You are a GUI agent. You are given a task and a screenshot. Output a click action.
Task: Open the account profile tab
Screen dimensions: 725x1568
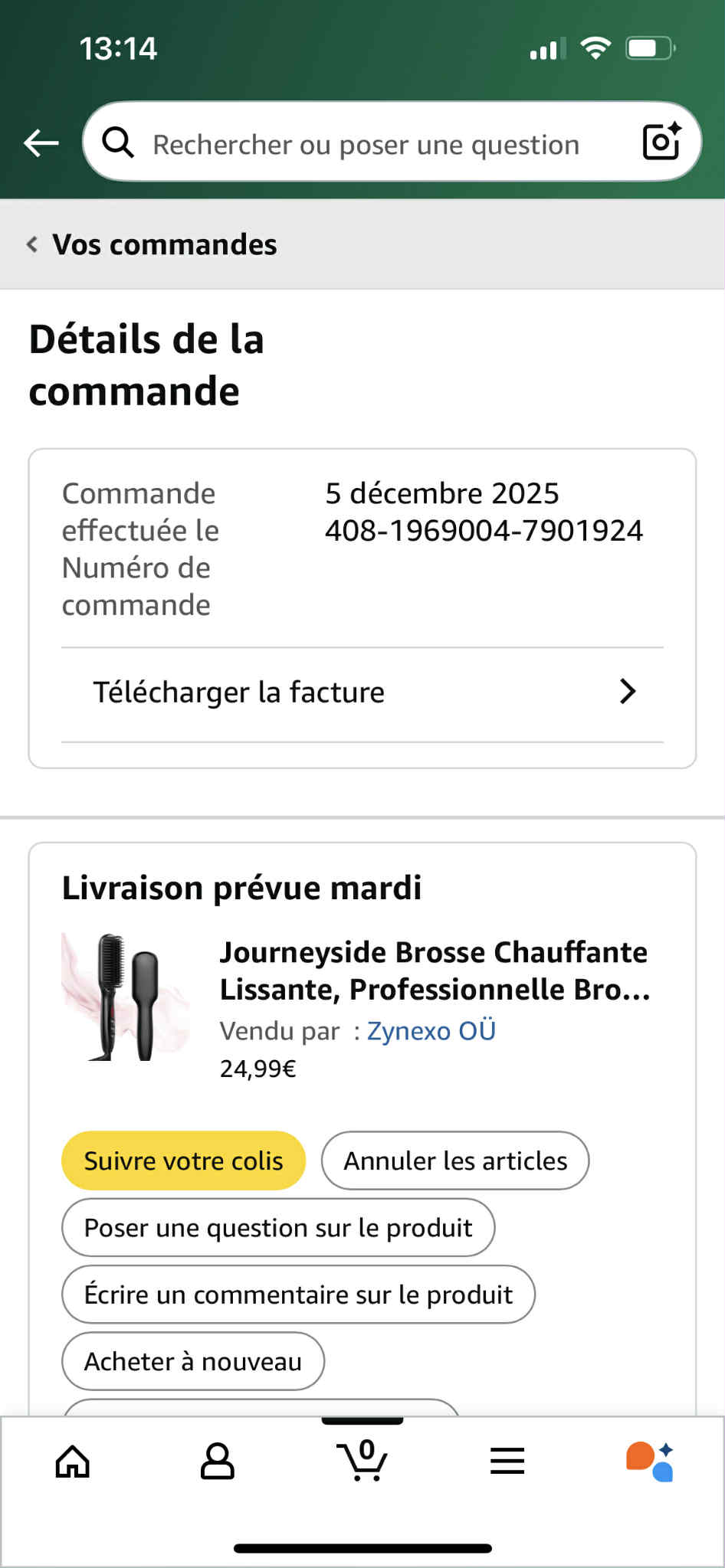[x=218, y=1462]
